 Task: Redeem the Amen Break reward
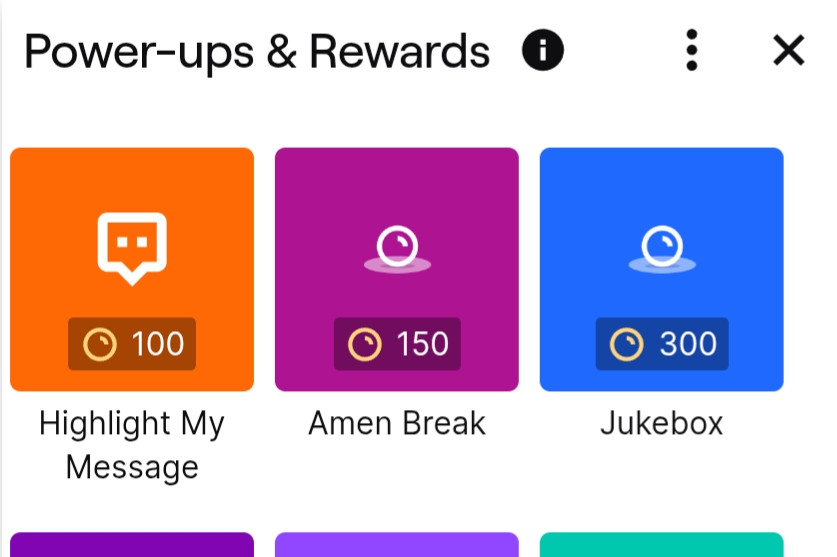(x=396, y=269)
